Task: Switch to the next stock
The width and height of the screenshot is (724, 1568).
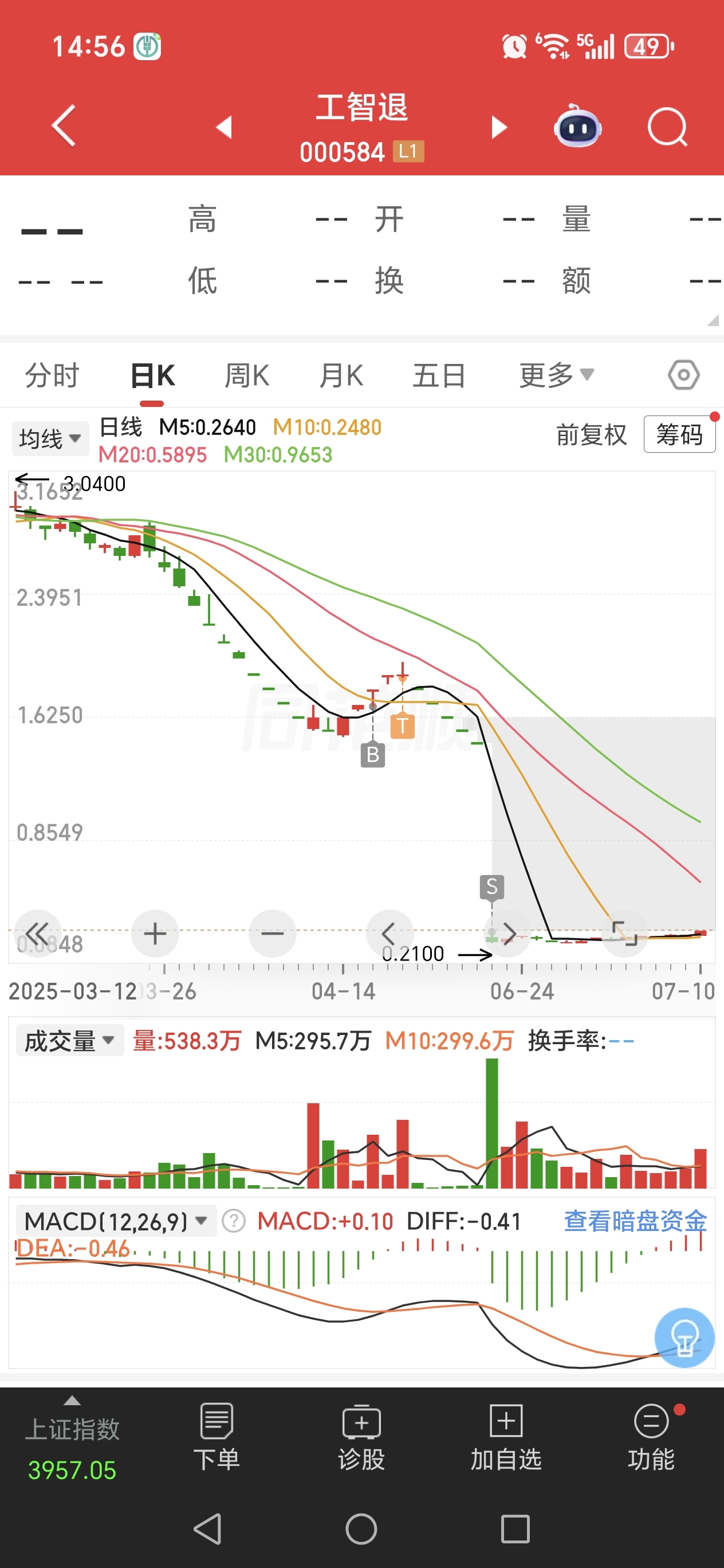Action: [499, 127]
